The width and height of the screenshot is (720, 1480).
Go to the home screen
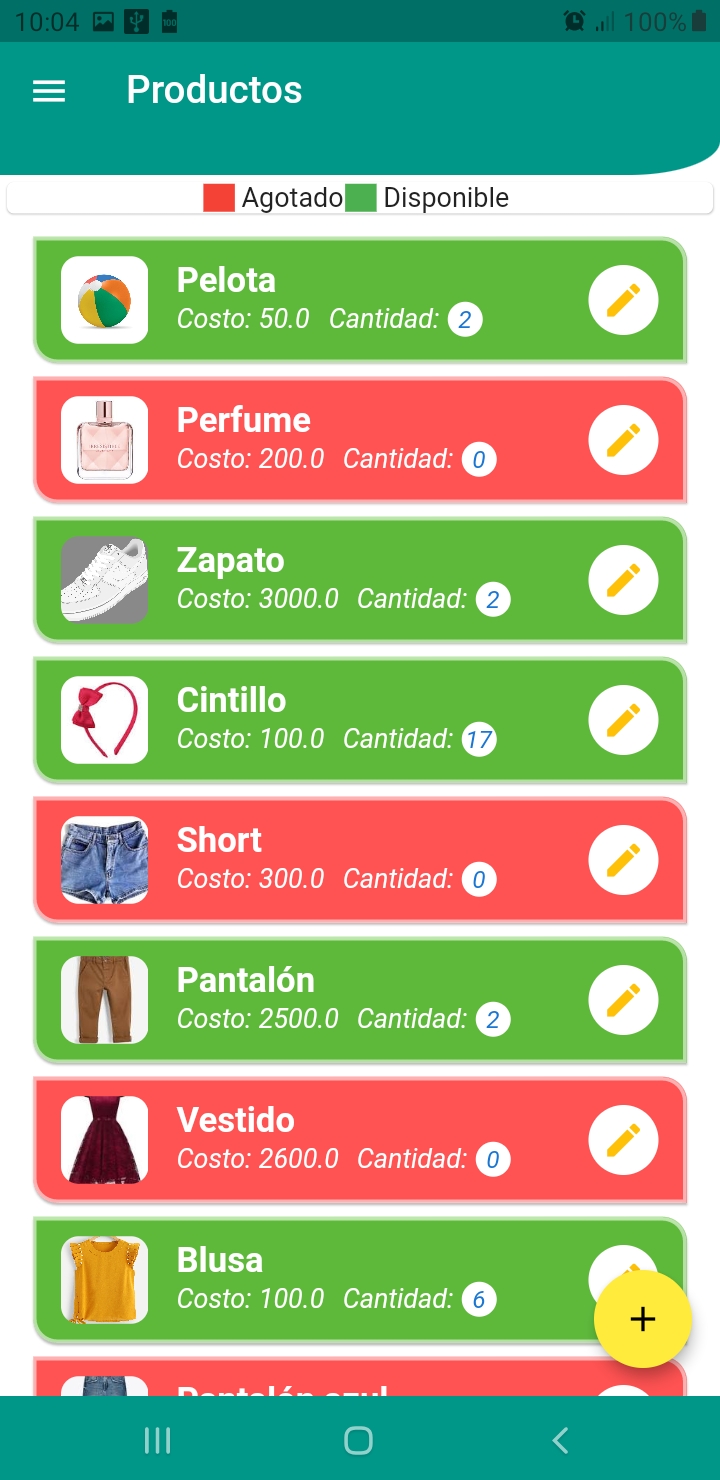(358, 1440)
